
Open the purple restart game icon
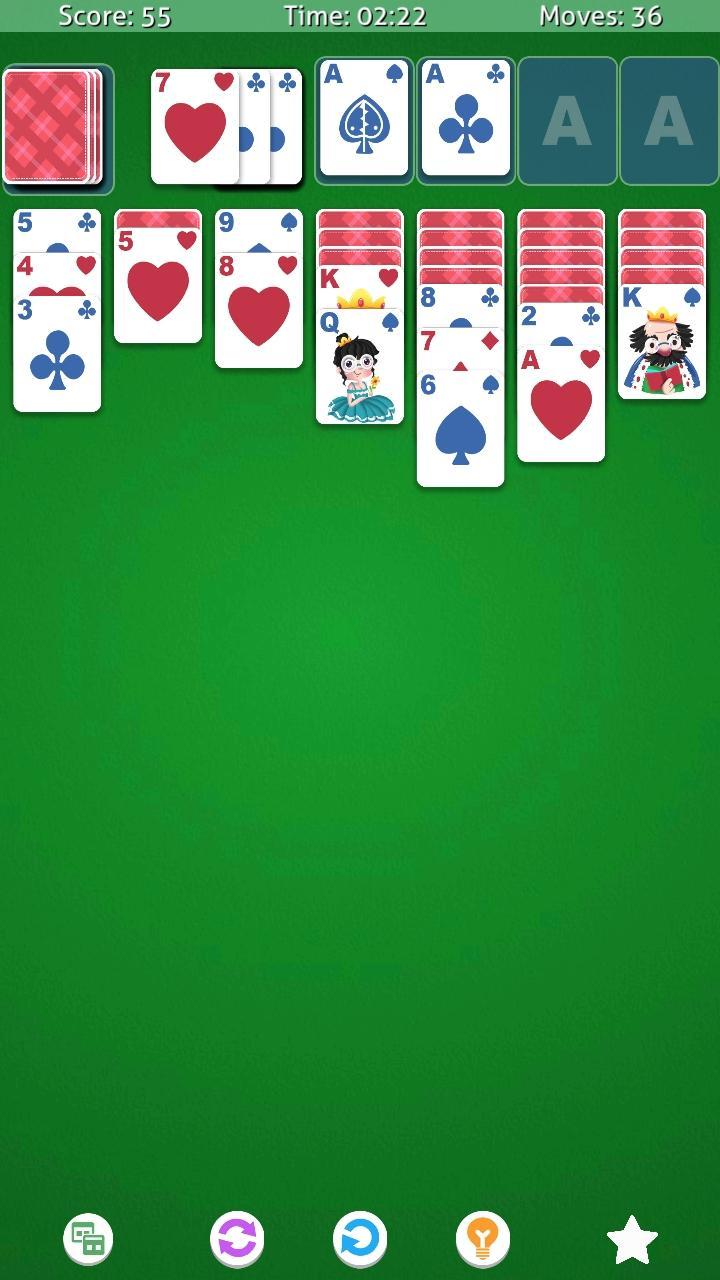pos(237,1237)
